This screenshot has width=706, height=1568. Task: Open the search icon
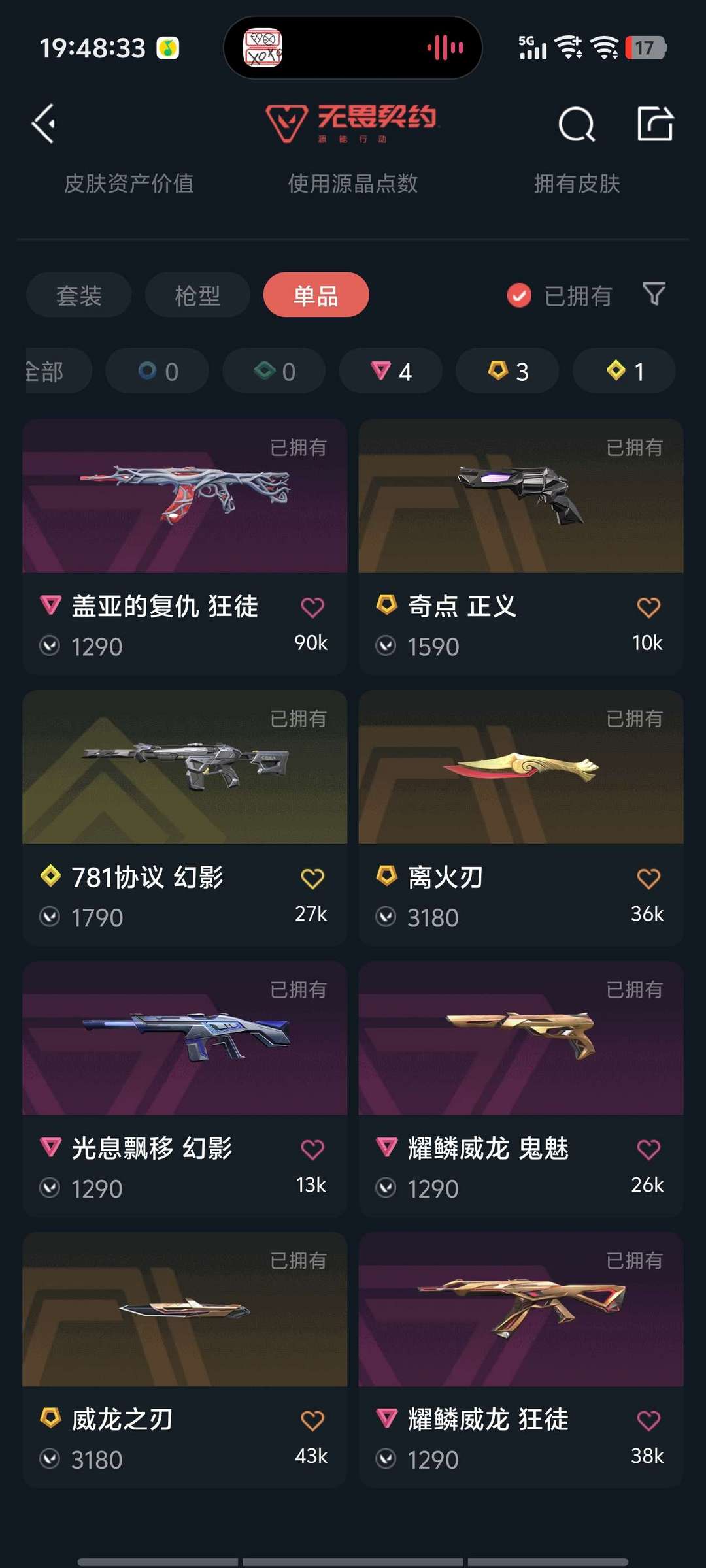(577, 123)
